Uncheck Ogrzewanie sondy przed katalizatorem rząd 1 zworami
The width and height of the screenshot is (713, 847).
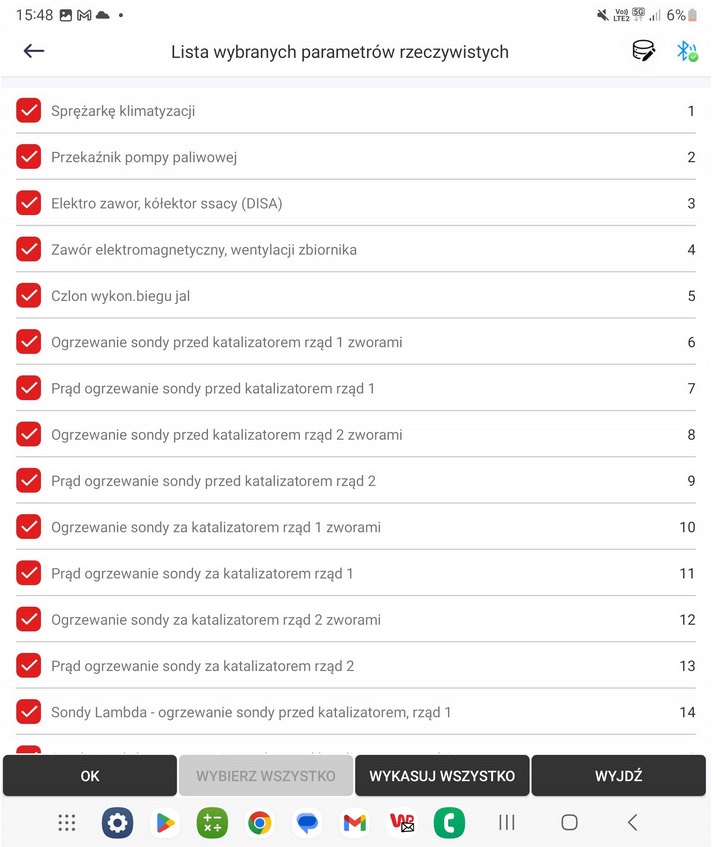pos(29,342)
